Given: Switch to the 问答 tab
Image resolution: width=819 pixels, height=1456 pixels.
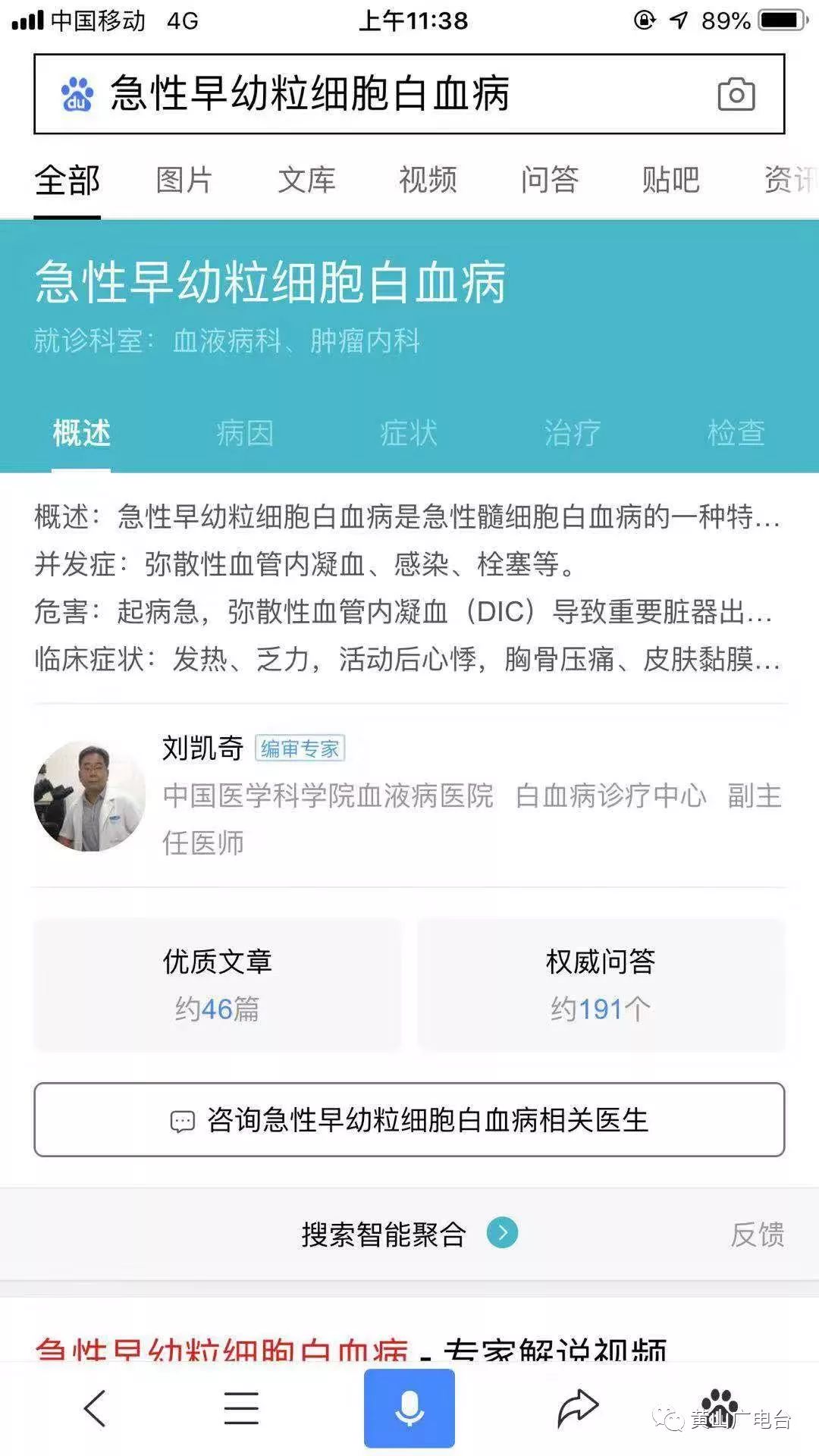Looking at the screenshot, I should [550, 180].
